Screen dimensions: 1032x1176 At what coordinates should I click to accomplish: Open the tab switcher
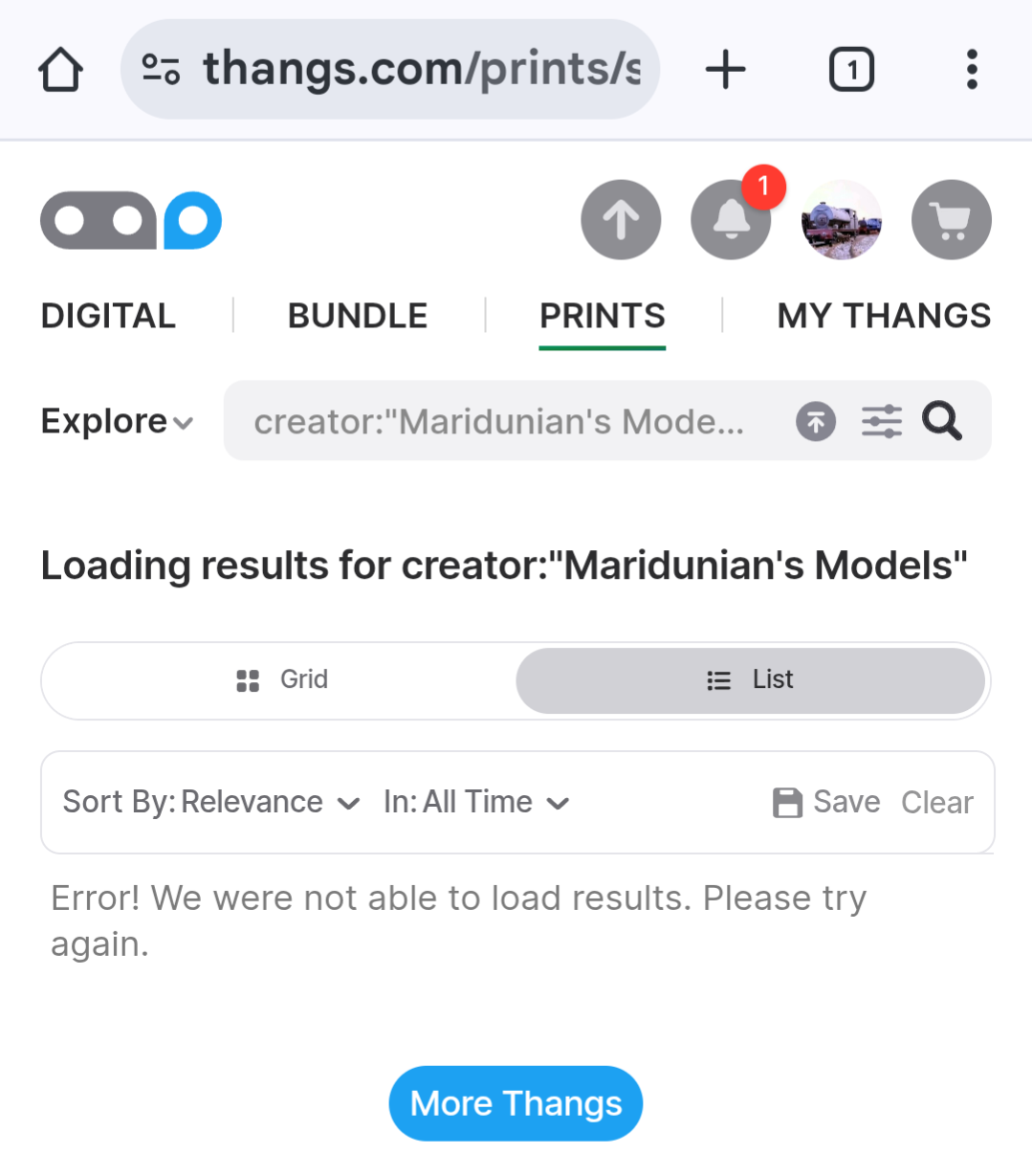coord(850,70)
